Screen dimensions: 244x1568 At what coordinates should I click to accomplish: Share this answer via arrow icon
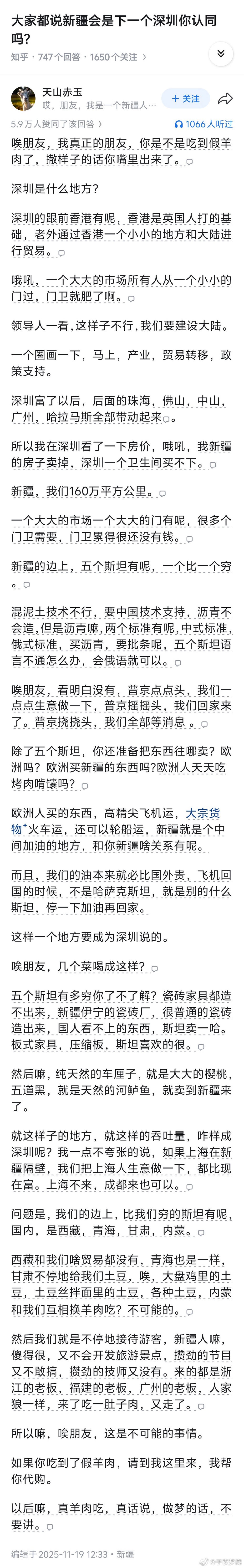[x=225, y=99]
